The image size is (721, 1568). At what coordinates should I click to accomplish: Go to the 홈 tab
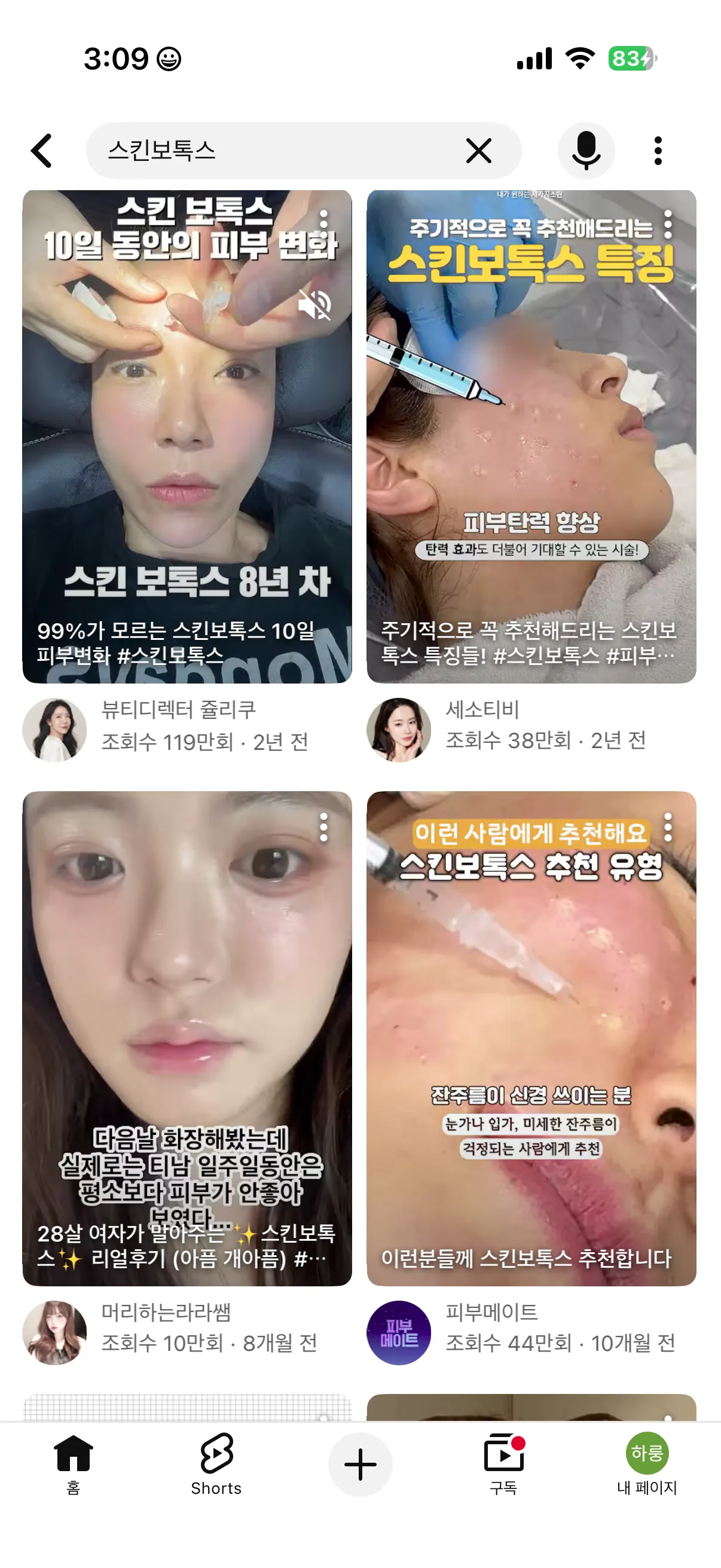tap(73, 1465)
